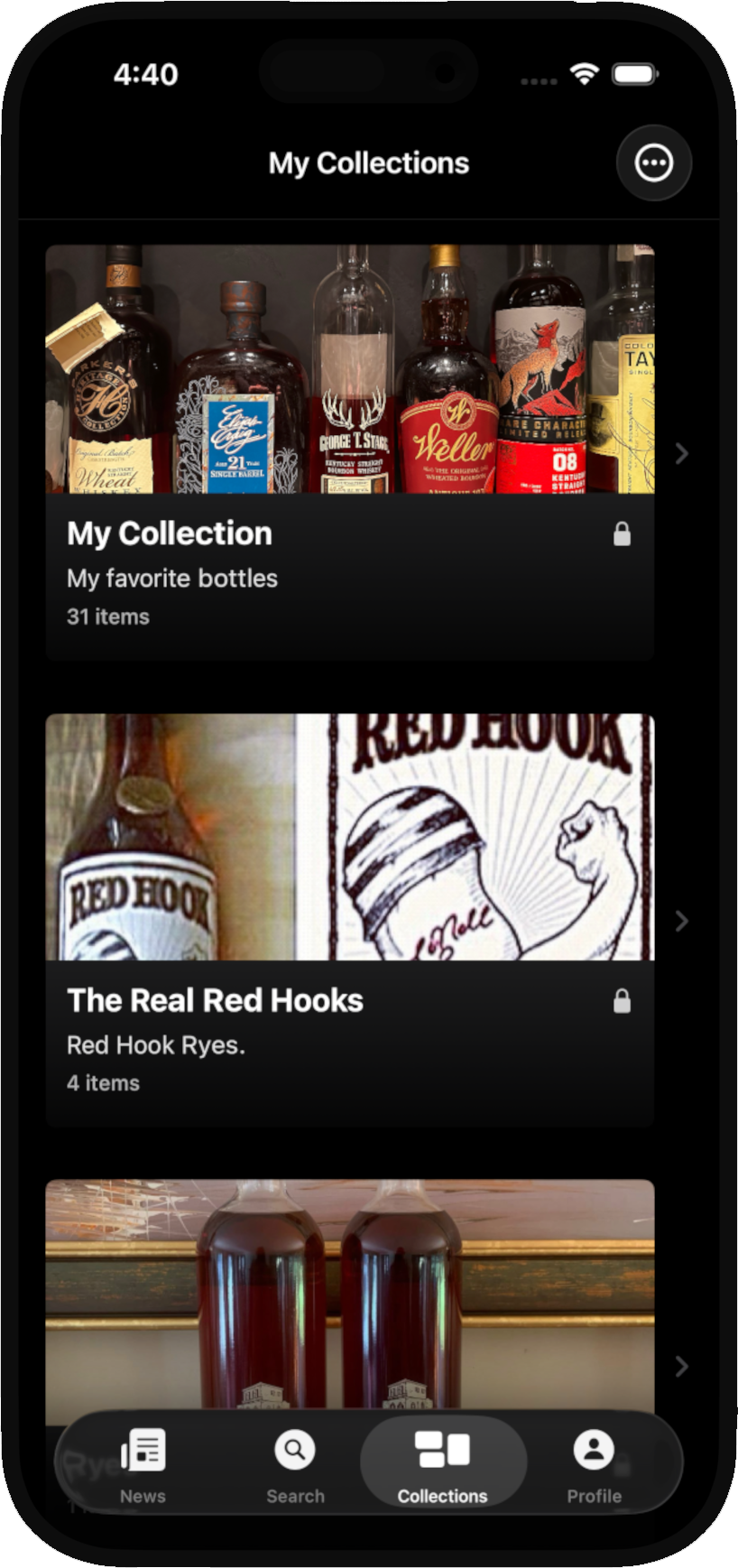Select the News icon in bottom bar

pos(143,1462)
